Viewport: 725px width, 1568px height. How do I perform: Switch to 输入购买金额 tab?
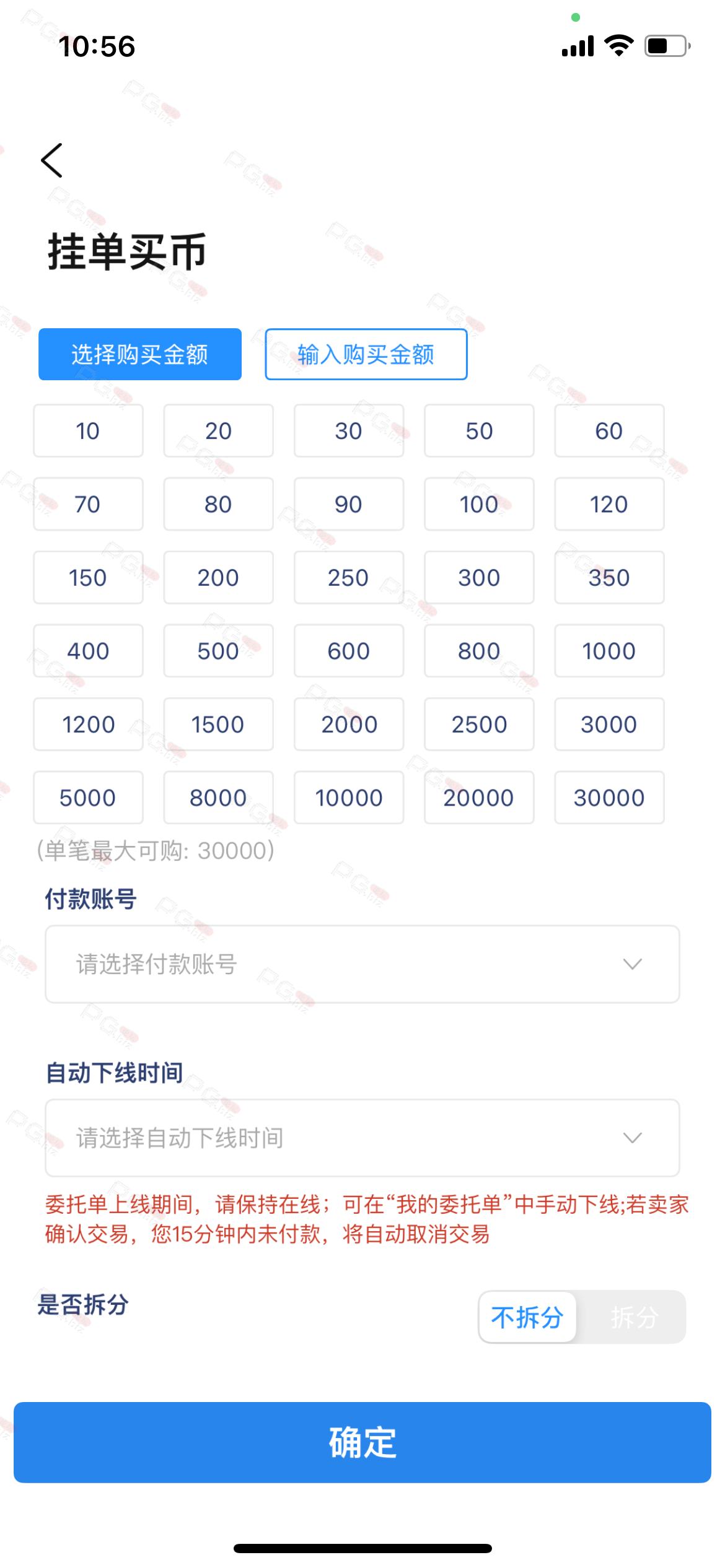(366, 354)
